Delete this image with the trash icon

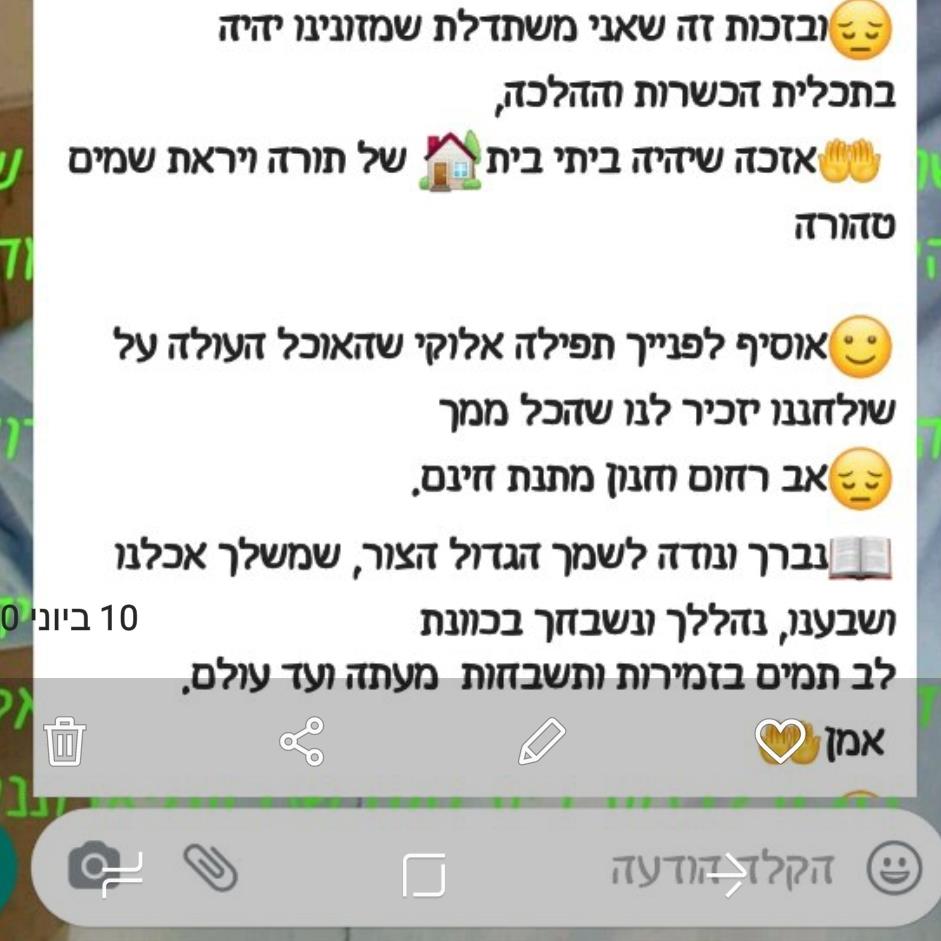(66, 742)
